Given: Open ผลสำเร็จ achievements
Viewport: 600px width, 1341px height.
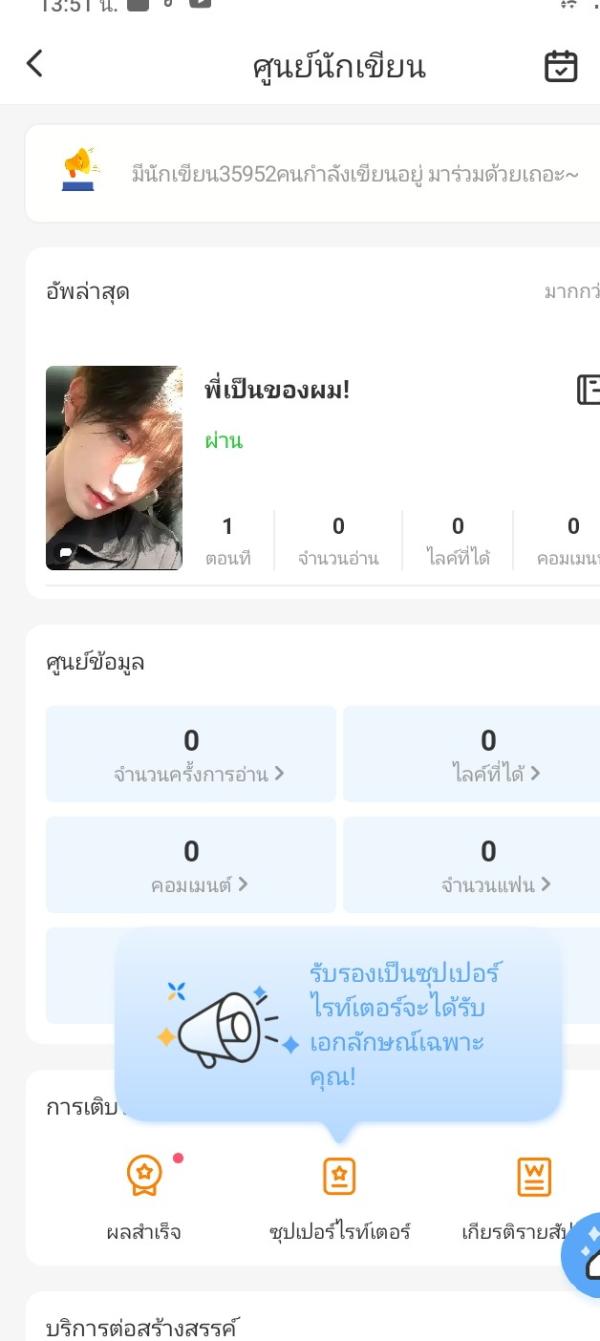Looking at the screenshot, I should (144, 1196).
